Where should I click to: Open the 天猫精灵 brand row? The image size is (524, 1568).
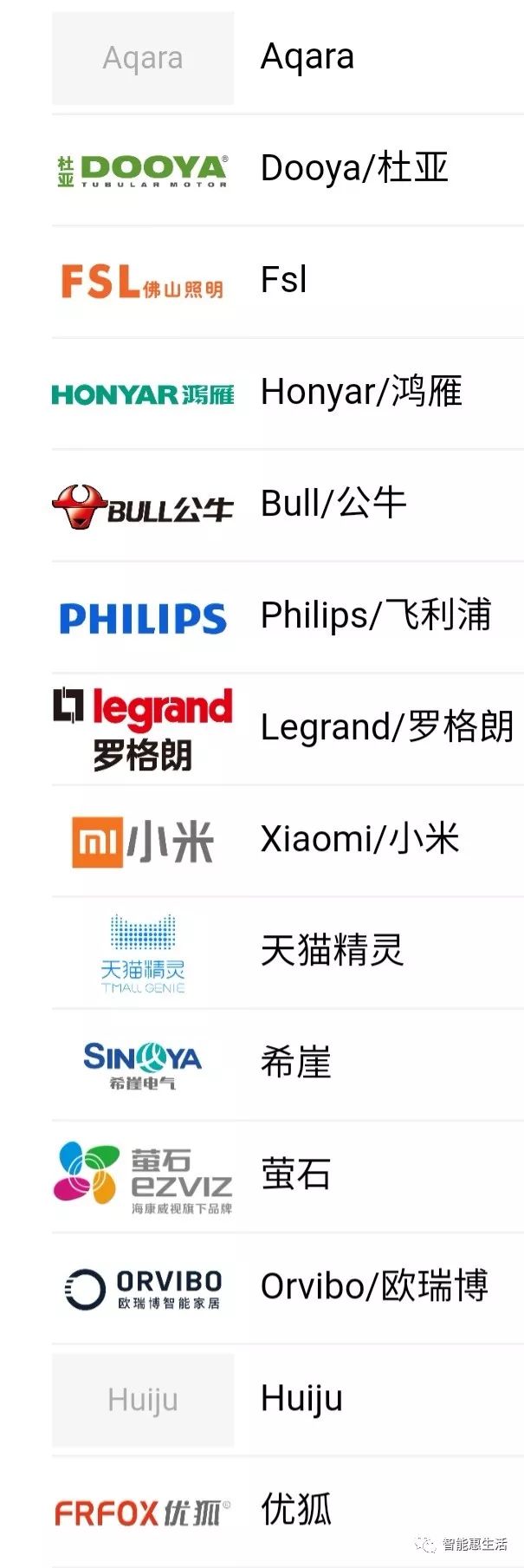coord(332,951)
